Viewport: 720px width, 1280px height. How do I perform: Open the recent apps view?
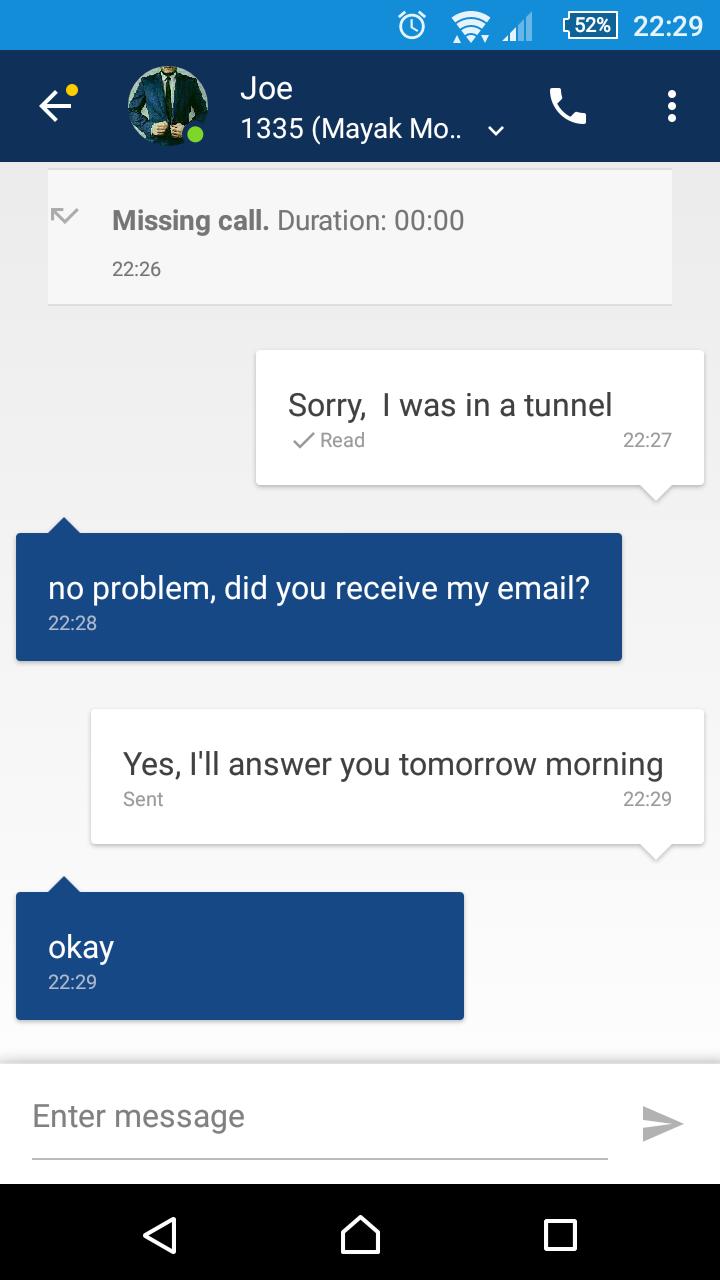click(560, 1234)
